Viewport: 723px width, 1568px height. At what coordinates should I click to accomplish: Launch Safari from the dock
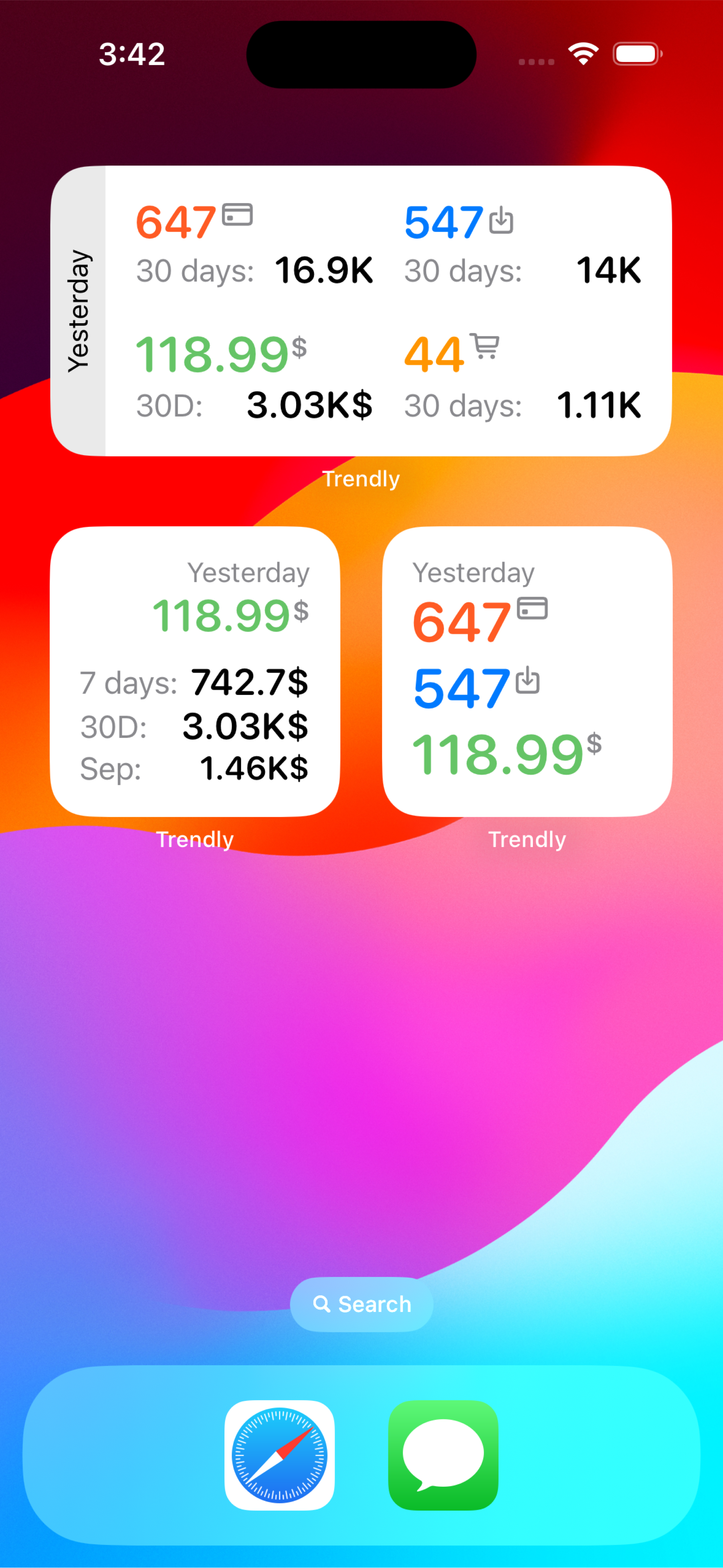point(279,1455)
